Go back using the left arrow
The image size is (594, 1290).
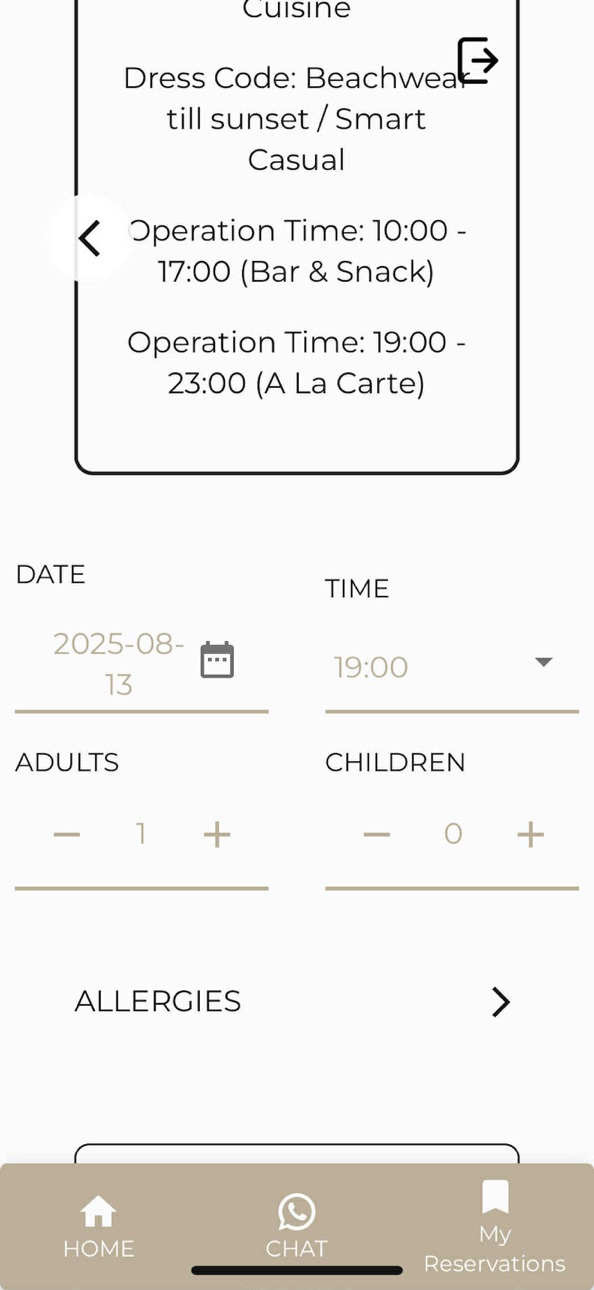tap(89, 239)
